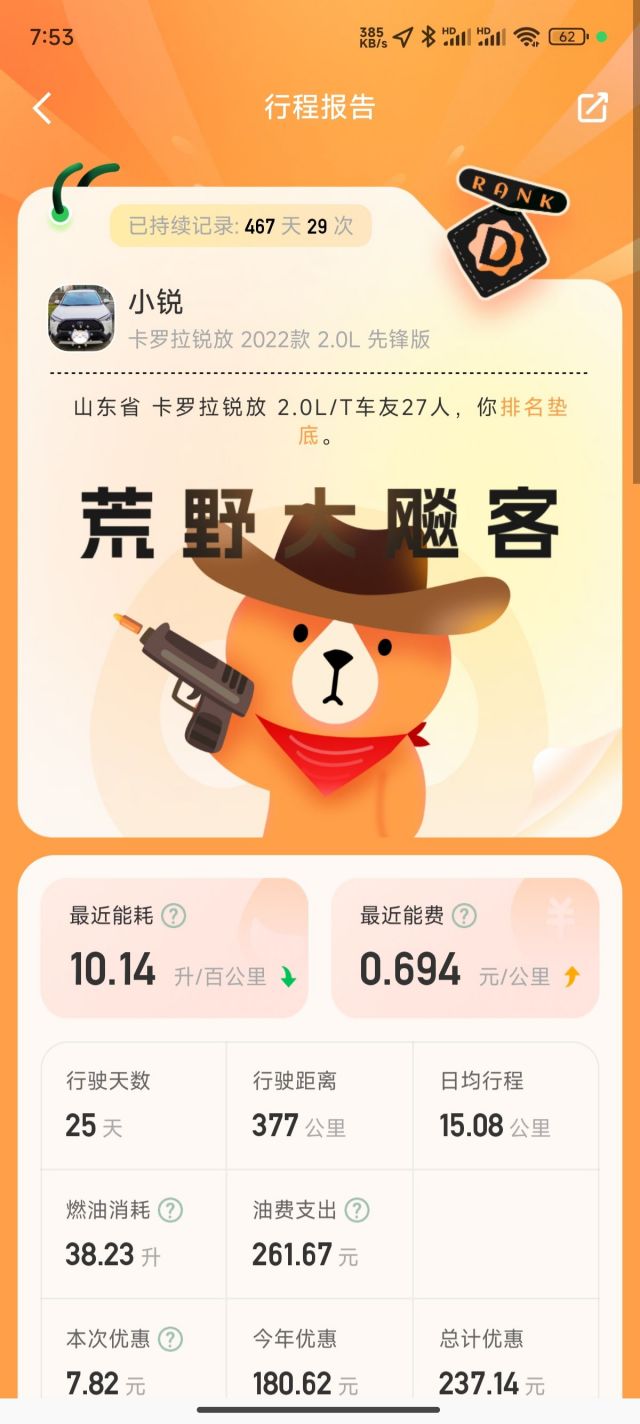
Task: Tap question mark beside 燃油消耗
Action: point(171,1210)
